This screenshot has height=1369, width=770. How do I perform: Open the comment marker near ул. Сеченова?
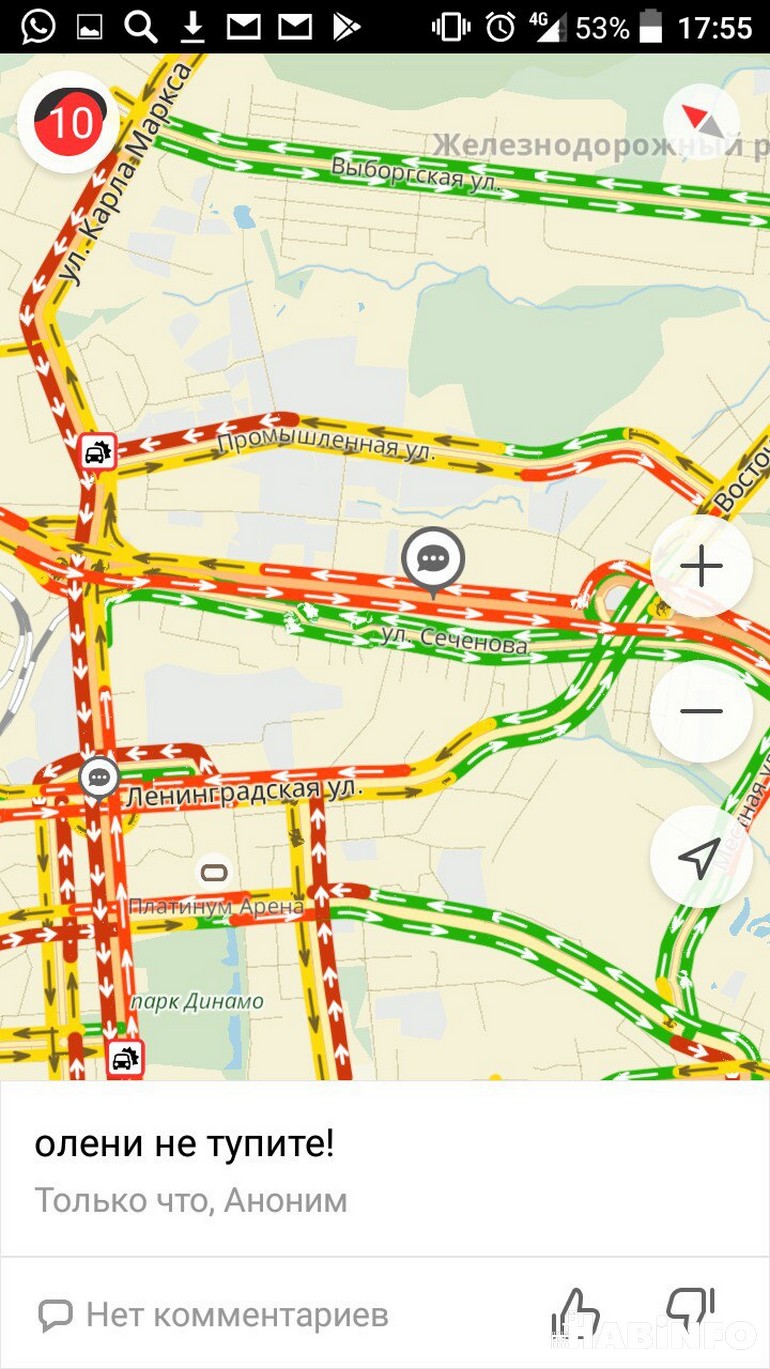pyautogui.click(x=433, y=558)
